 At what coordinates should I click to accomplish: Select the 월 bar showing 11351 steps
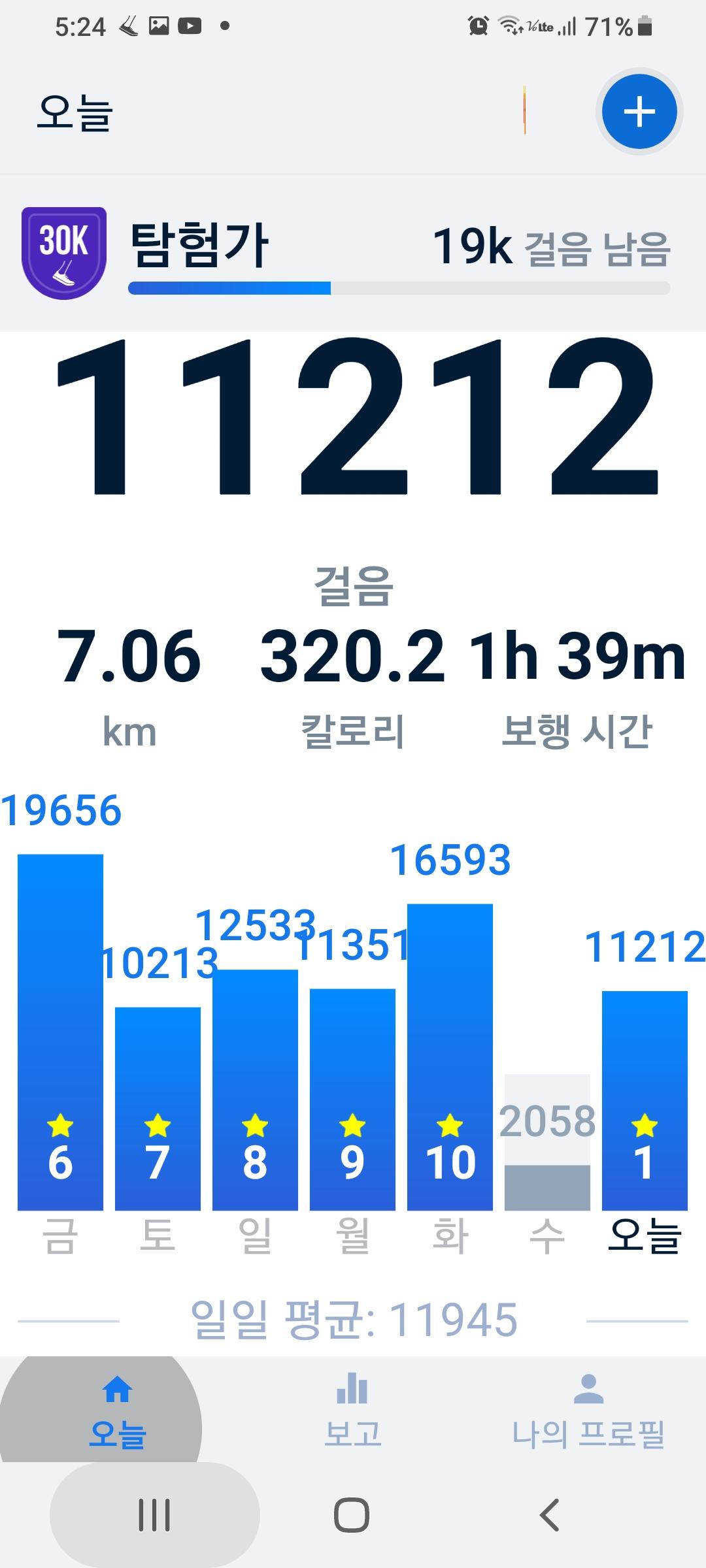pos(352,1100)
